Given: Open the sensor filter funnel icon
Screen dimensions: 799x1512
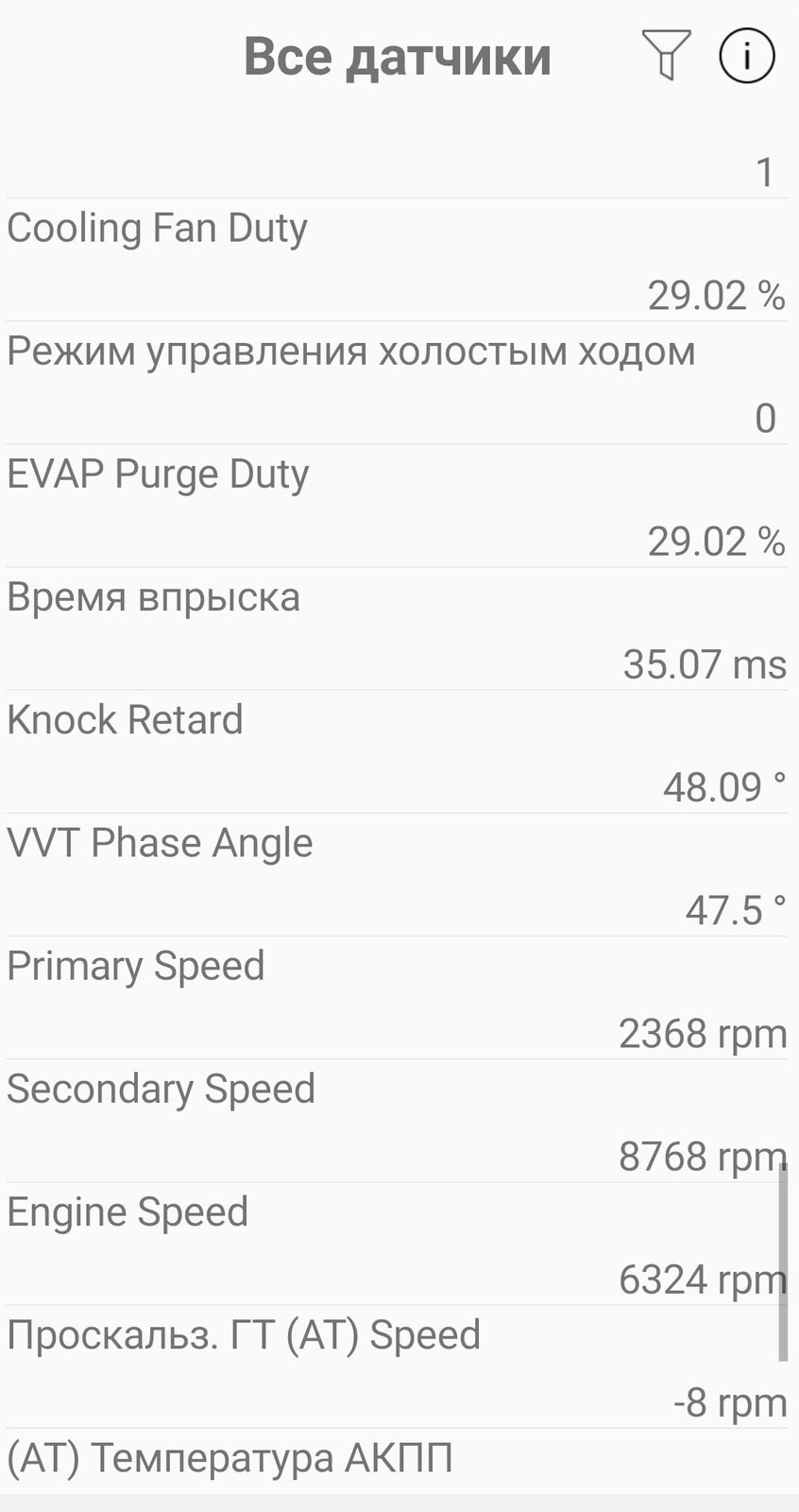Looking at the screenshot, I should 666,55.
